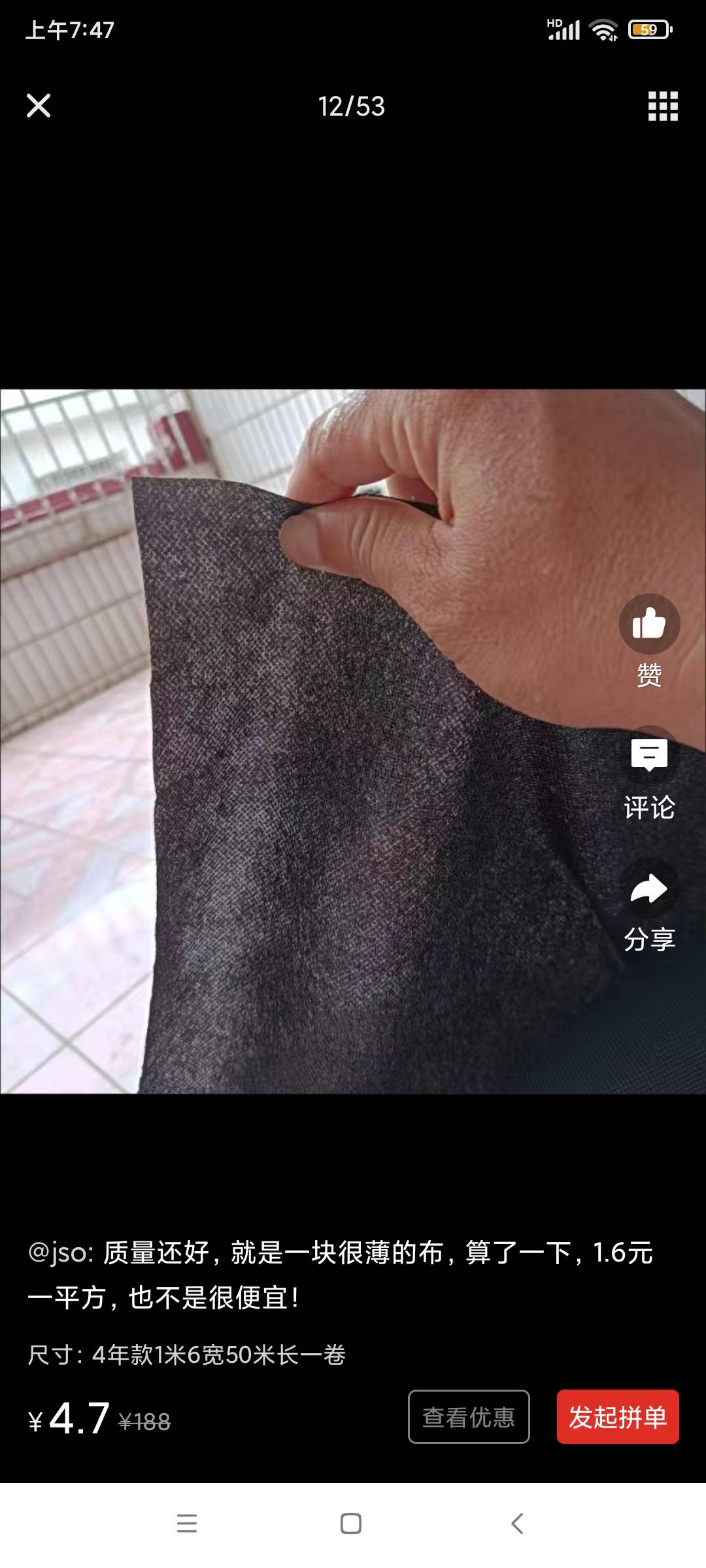Start a group buy with 发起拼单
The image size is (706, 1568).
coord(618,1416)
